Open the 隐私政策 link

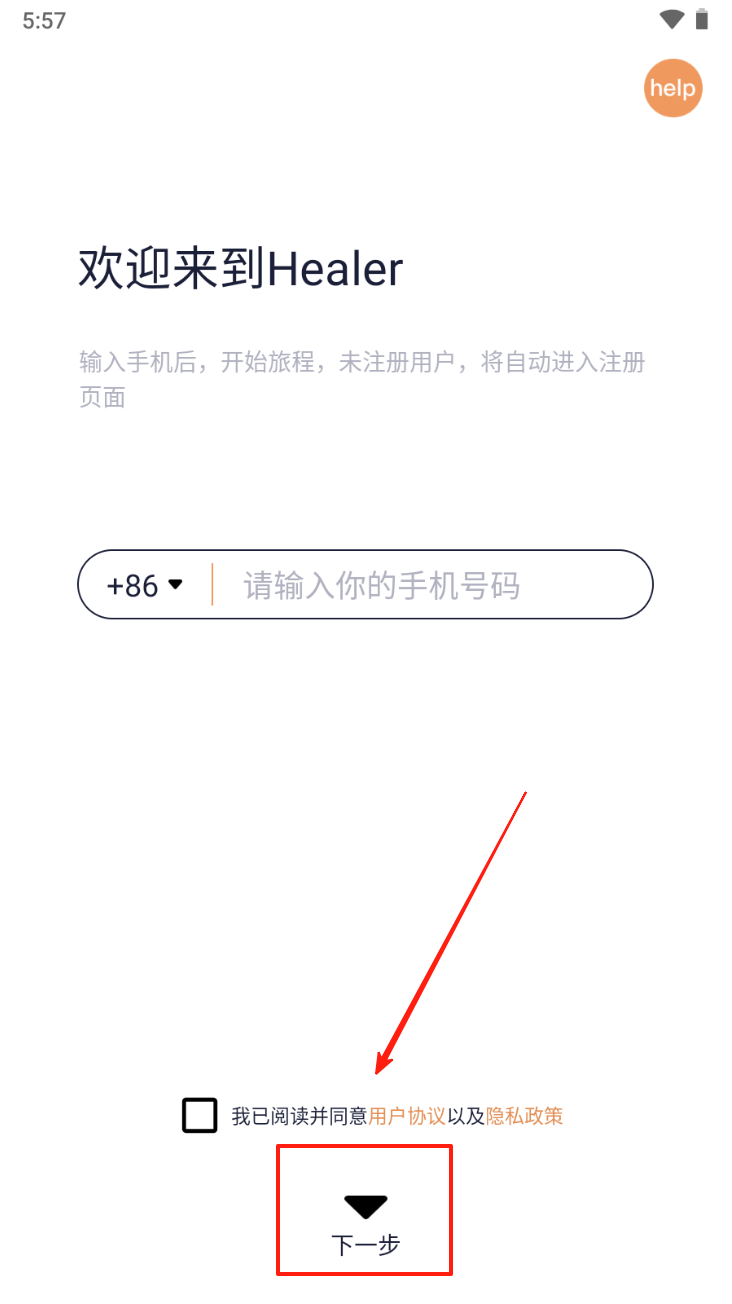coord(525,1116)
